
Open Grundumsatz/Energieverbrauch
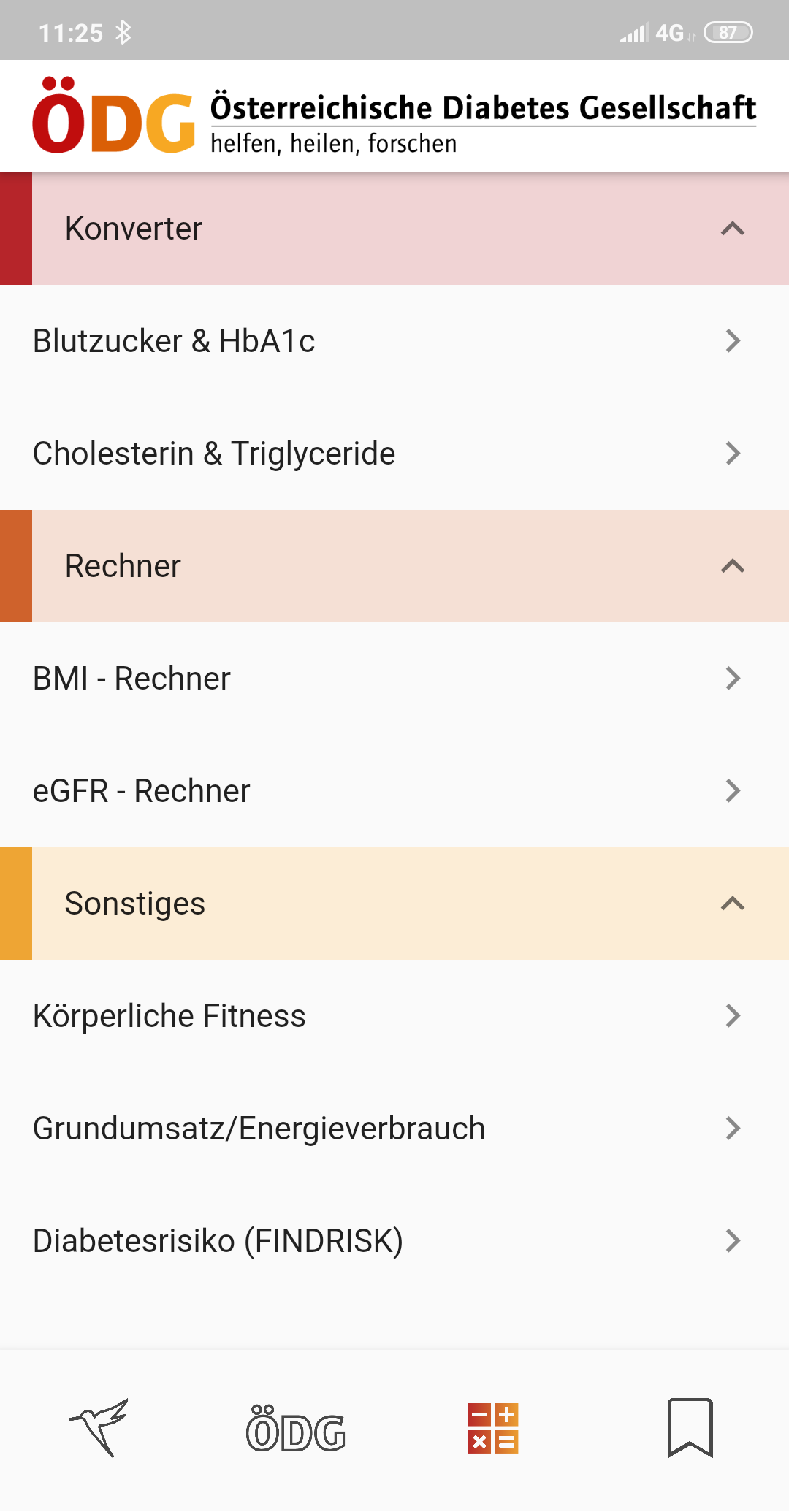[x=394, y=1129]
